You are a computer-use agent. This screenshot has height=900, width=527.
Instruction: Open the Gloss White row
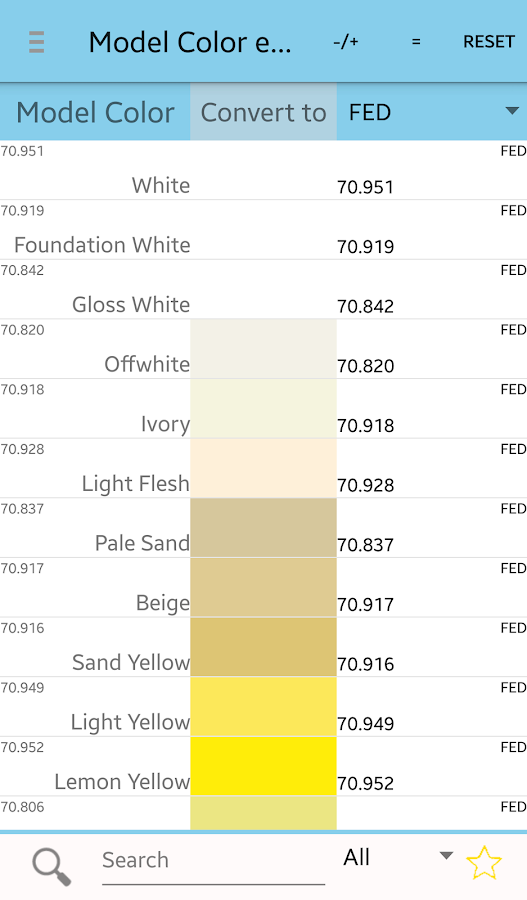point(264,290)
